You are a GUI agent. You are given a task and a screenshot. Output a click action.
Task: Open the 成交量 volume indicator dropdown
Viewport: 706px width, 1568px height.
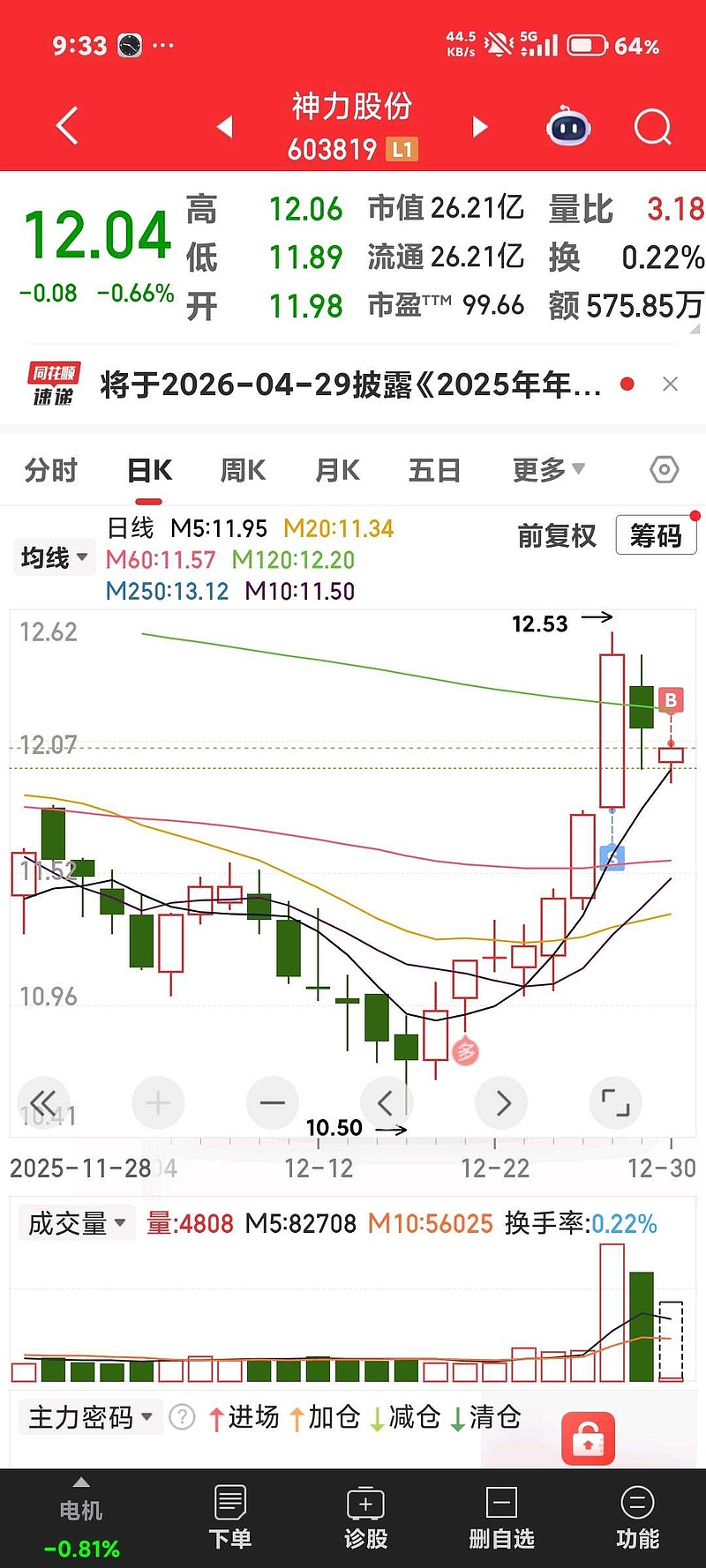76,1223
